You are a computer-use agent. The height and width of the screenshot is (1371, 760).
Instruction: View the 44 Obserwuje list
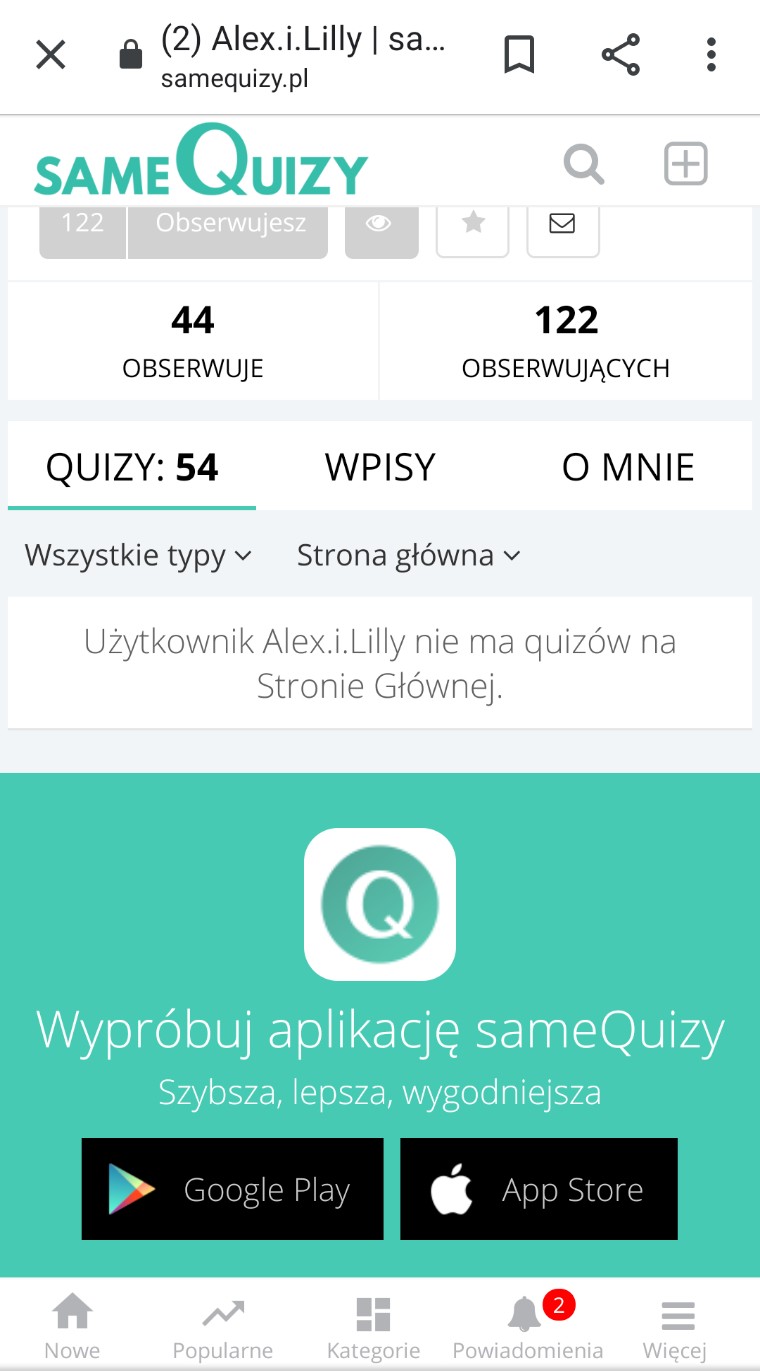(193, 341)
